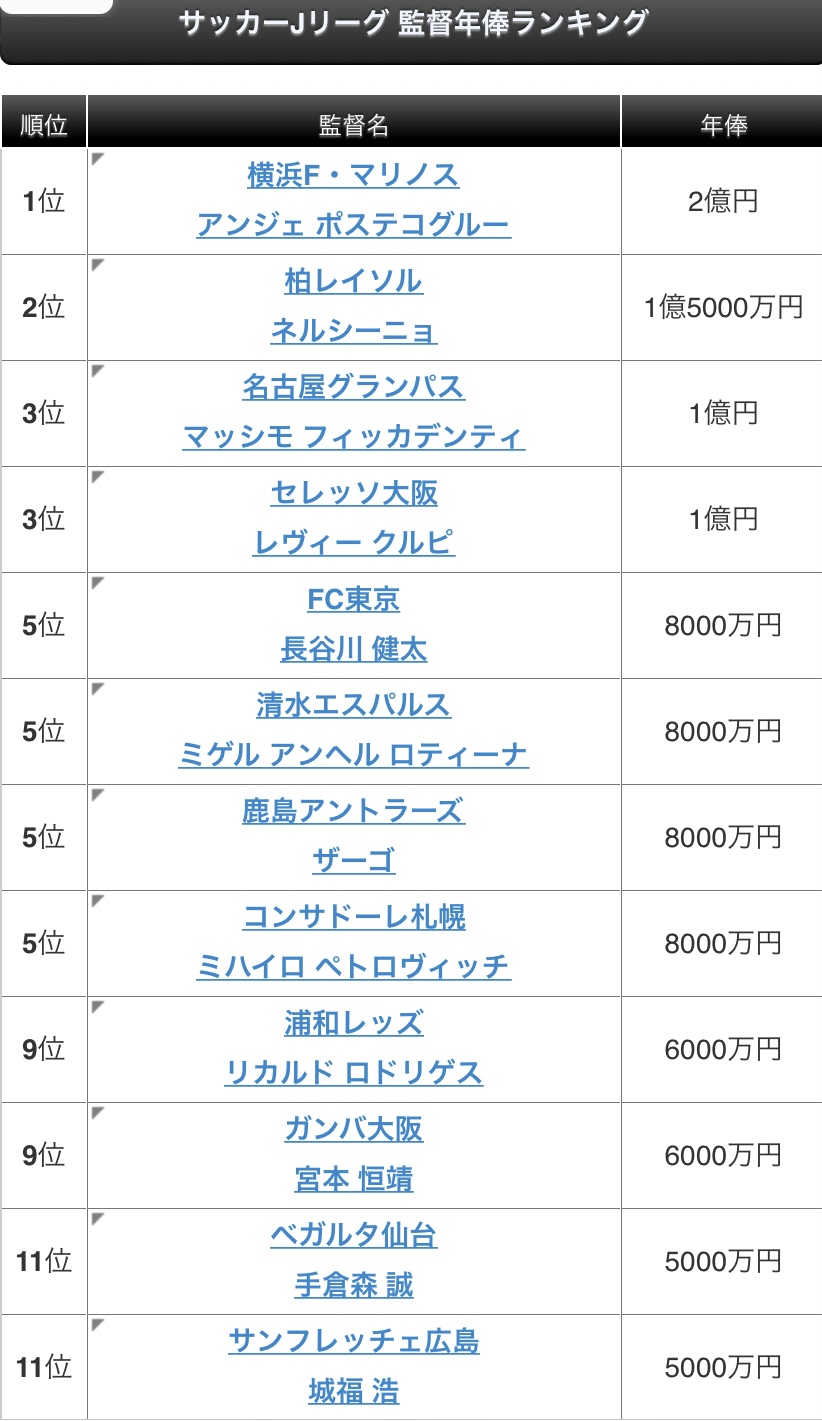View manager ネルシーニョ's profile link
The image size is (822, 1421).
(x=353, y=331)
